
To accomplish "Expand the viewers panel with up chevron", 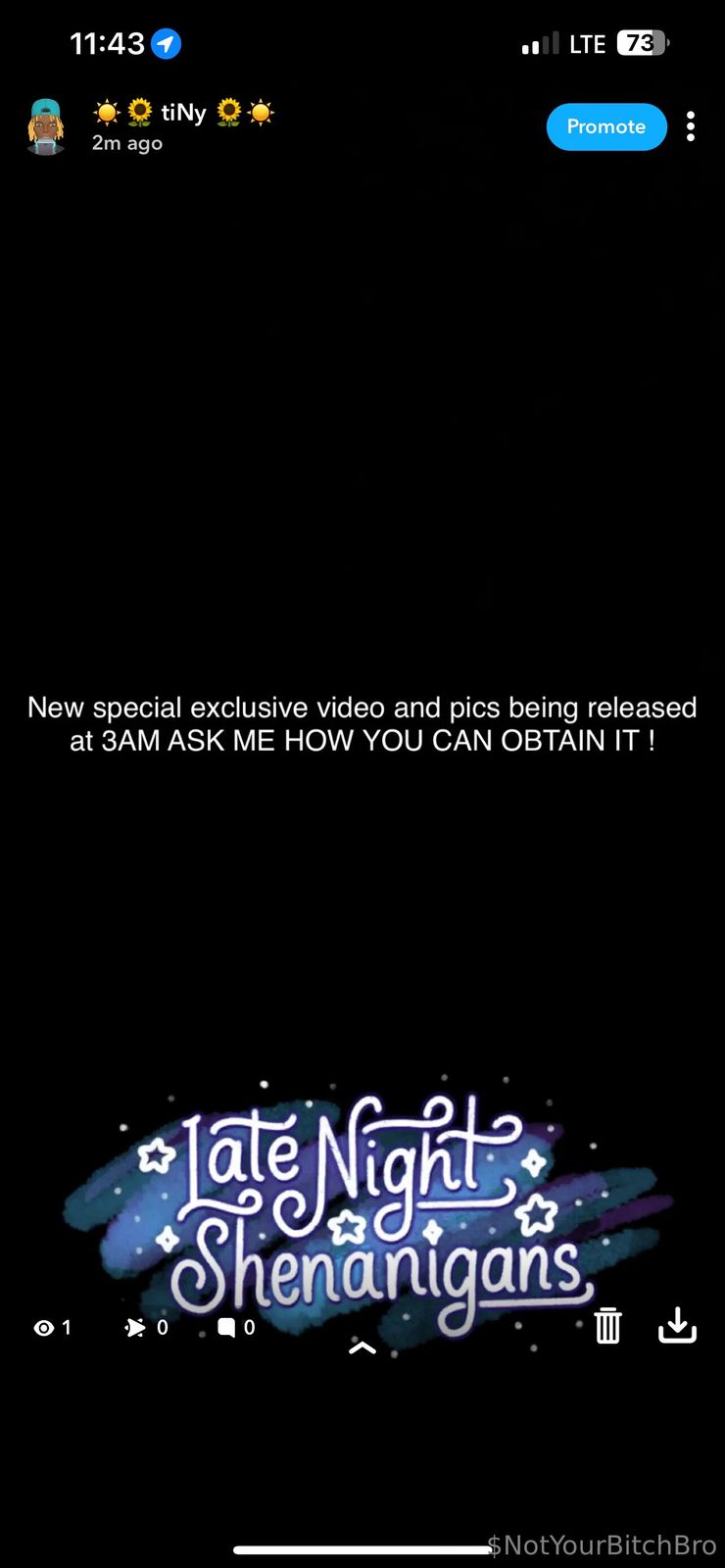I will coord(362,1347).
